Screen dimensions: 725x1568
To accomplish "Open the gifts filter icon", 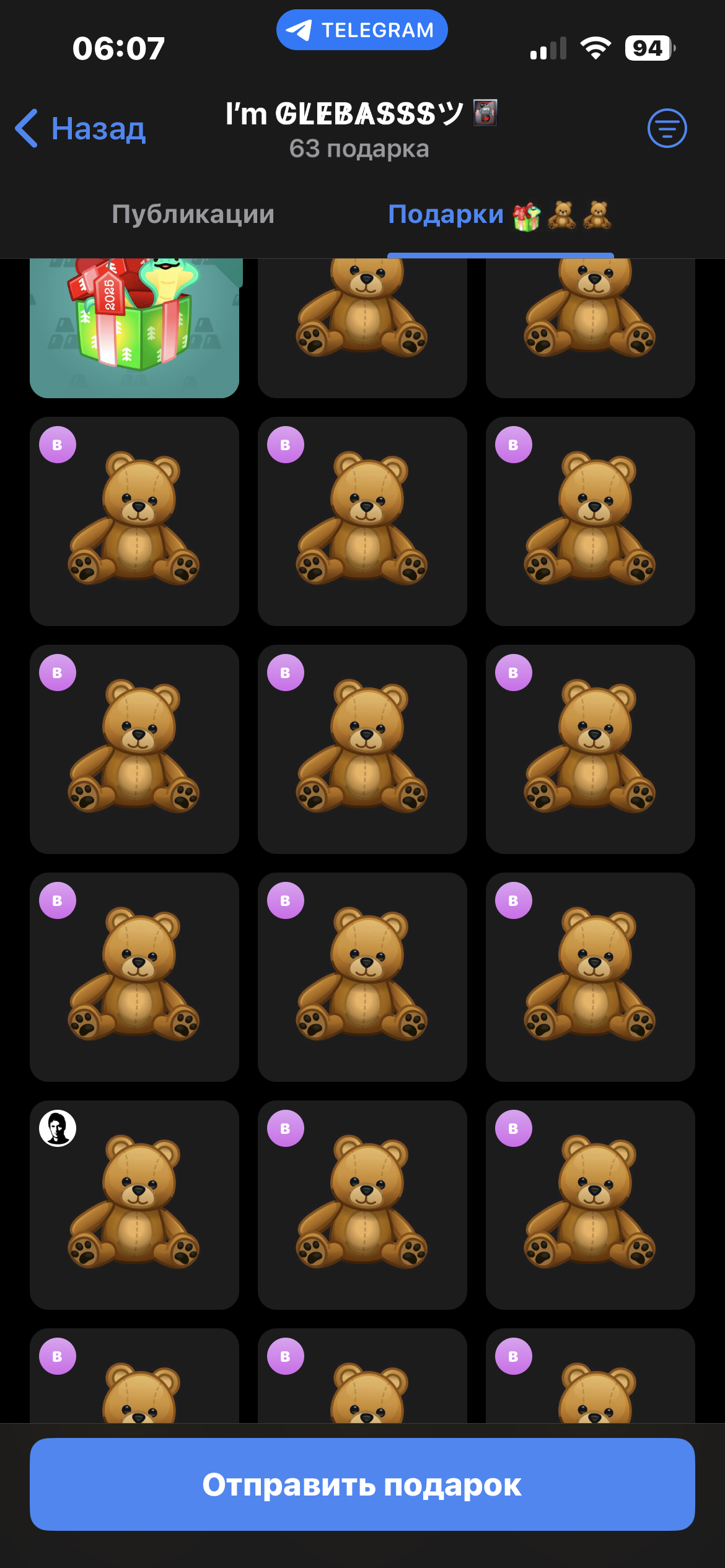I will (667, 129).
